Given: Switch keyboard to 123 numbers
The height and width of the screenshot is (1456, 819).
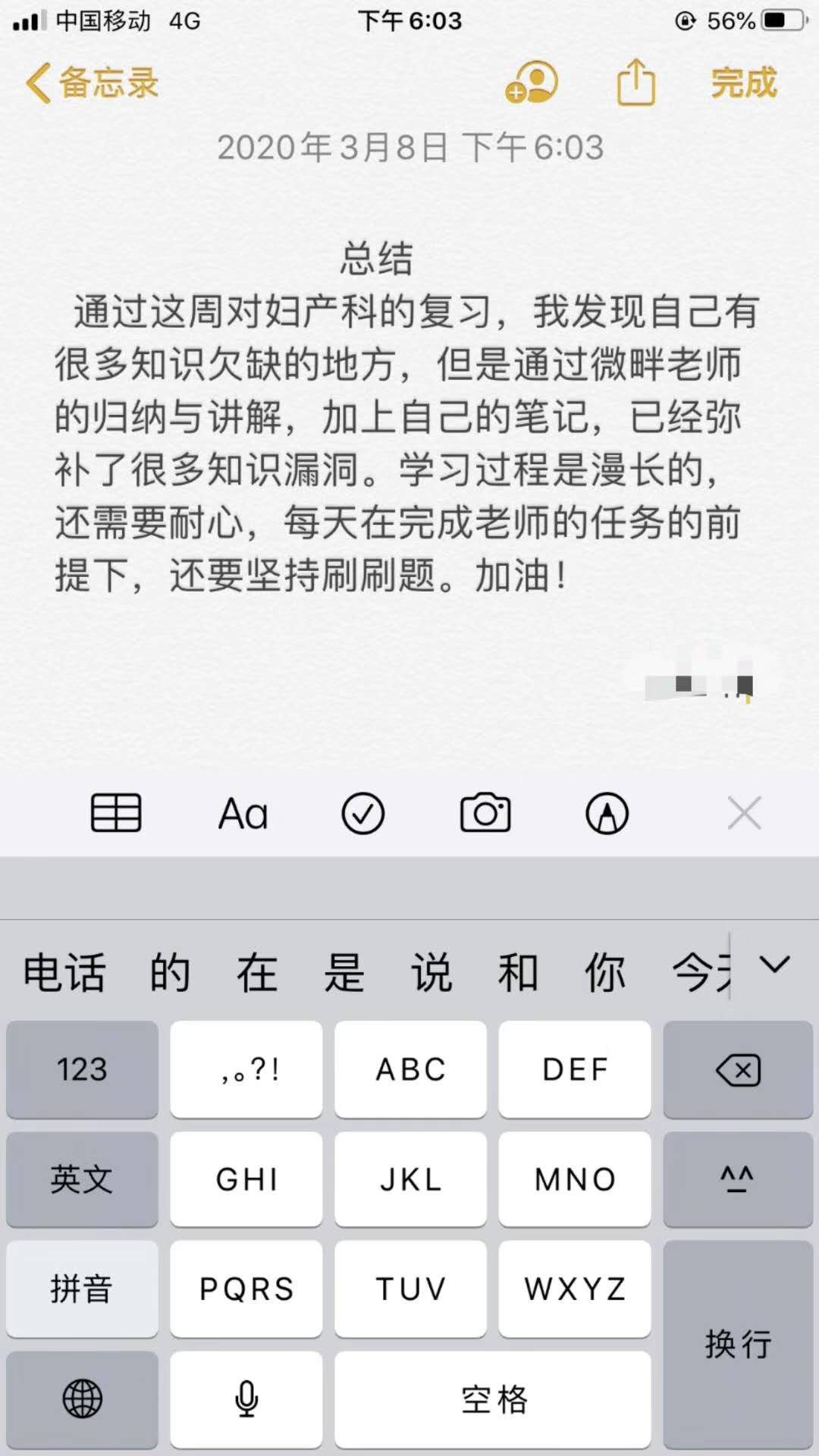Looking at the screenshot, I should pos(82,1069).
